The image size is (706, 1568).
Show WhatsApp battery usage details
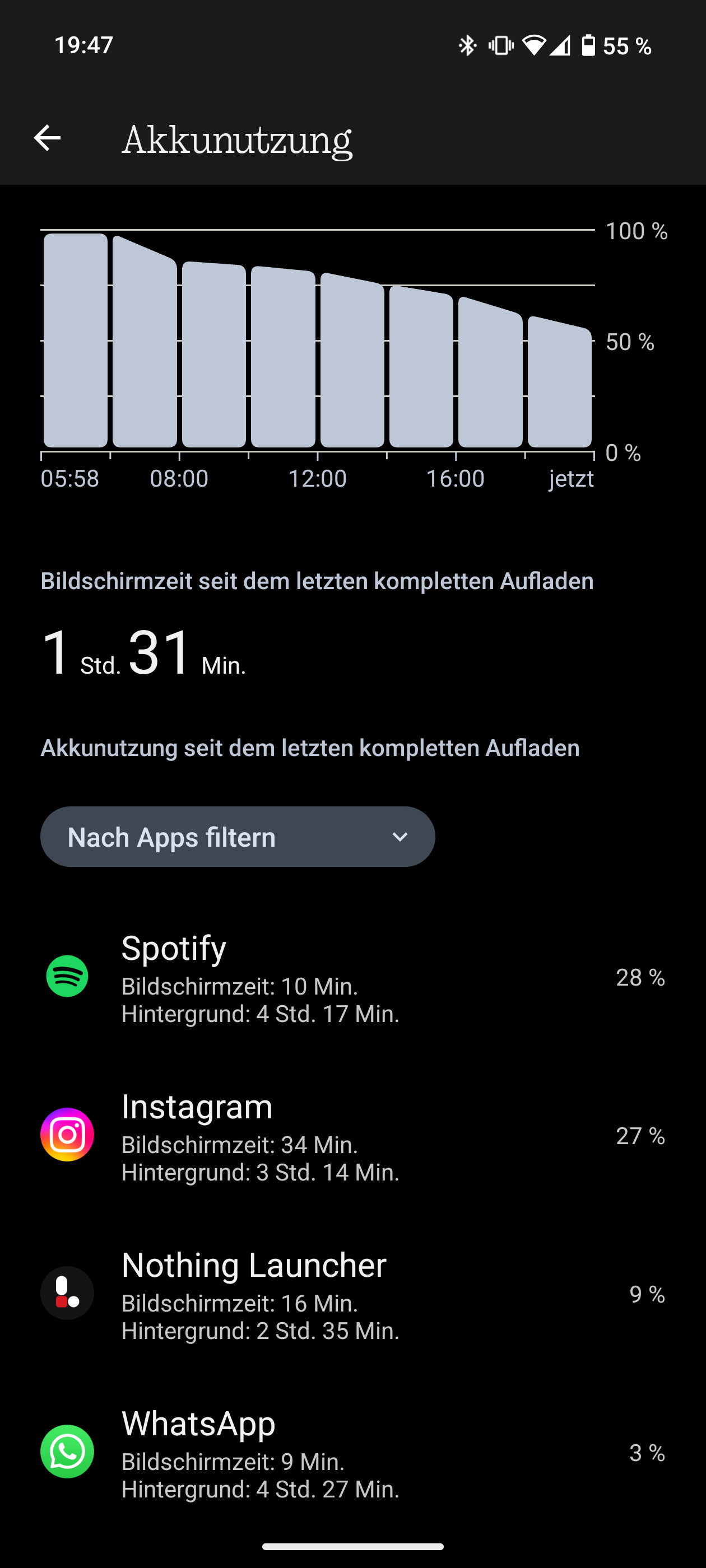352,1452
